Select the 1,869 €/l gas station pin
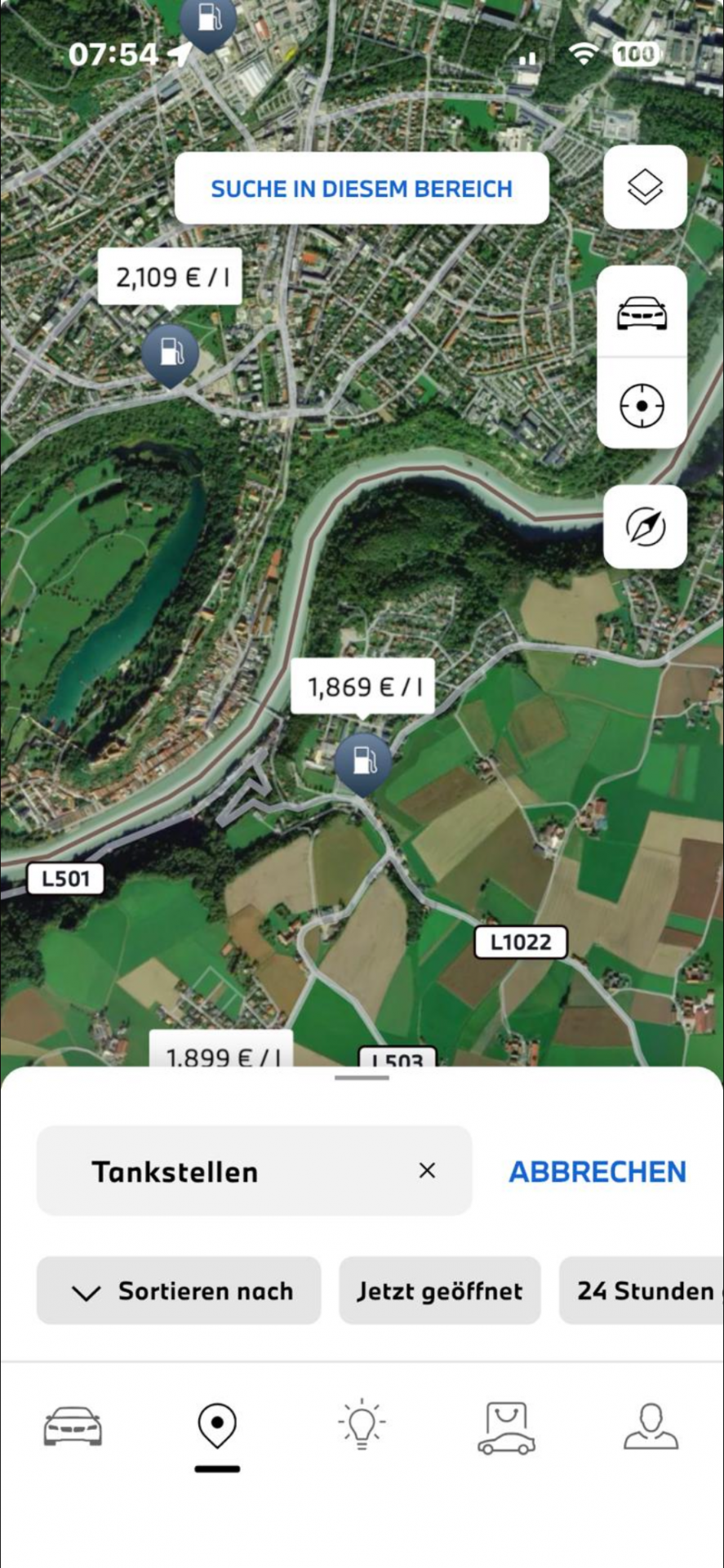724x1568 pixels. pos(362,761)
